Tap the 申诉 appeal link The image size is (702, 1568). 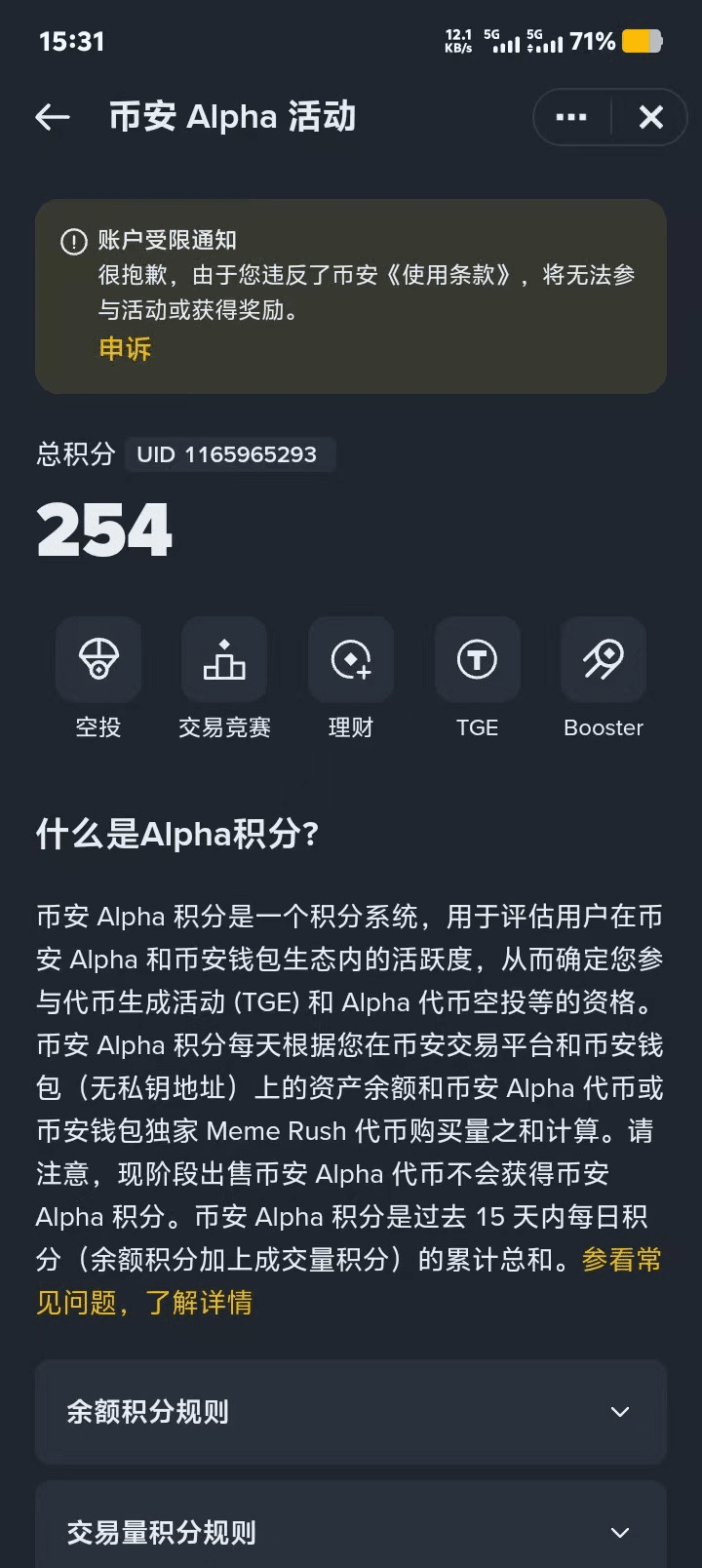click(x=125, y=349)
